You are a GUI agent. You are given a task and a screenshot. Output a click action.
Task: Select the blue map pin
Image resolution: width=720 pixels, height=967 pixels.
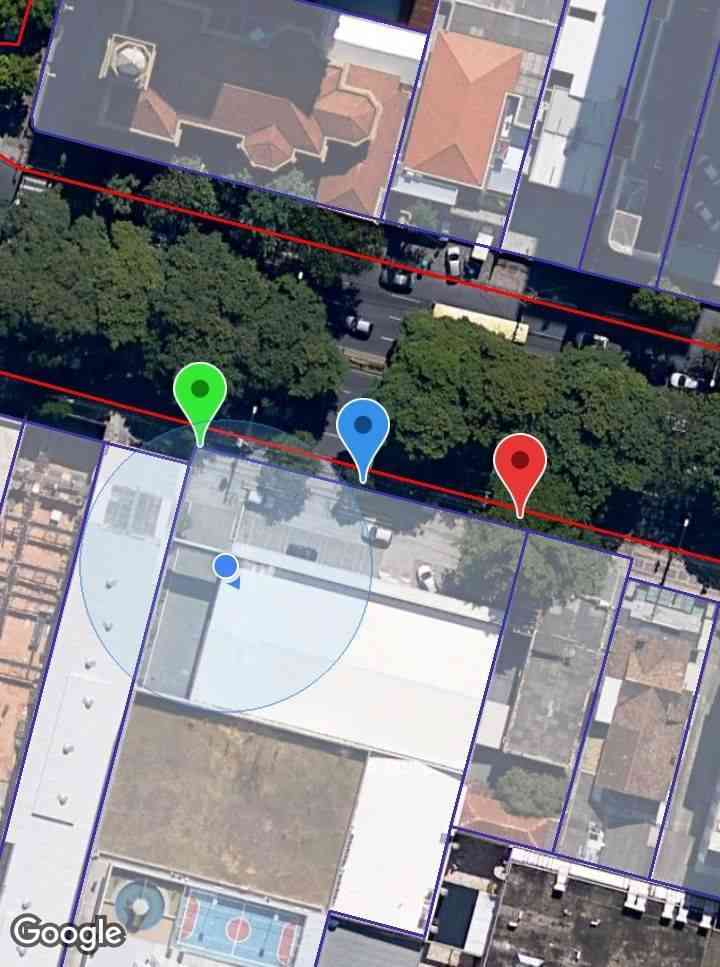point(363,428)
